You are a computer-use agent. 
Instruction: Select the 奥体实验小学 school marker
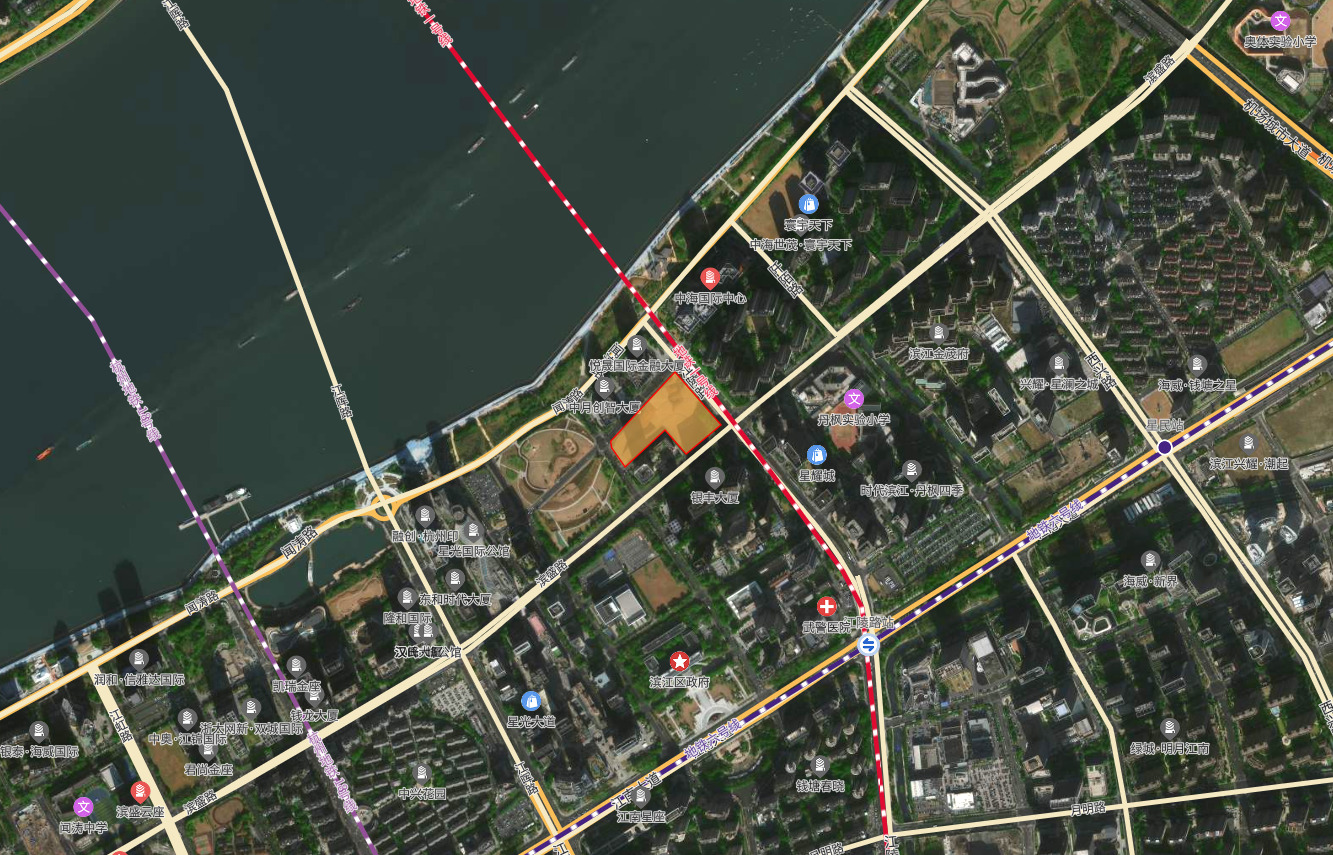click(1280, 20)
